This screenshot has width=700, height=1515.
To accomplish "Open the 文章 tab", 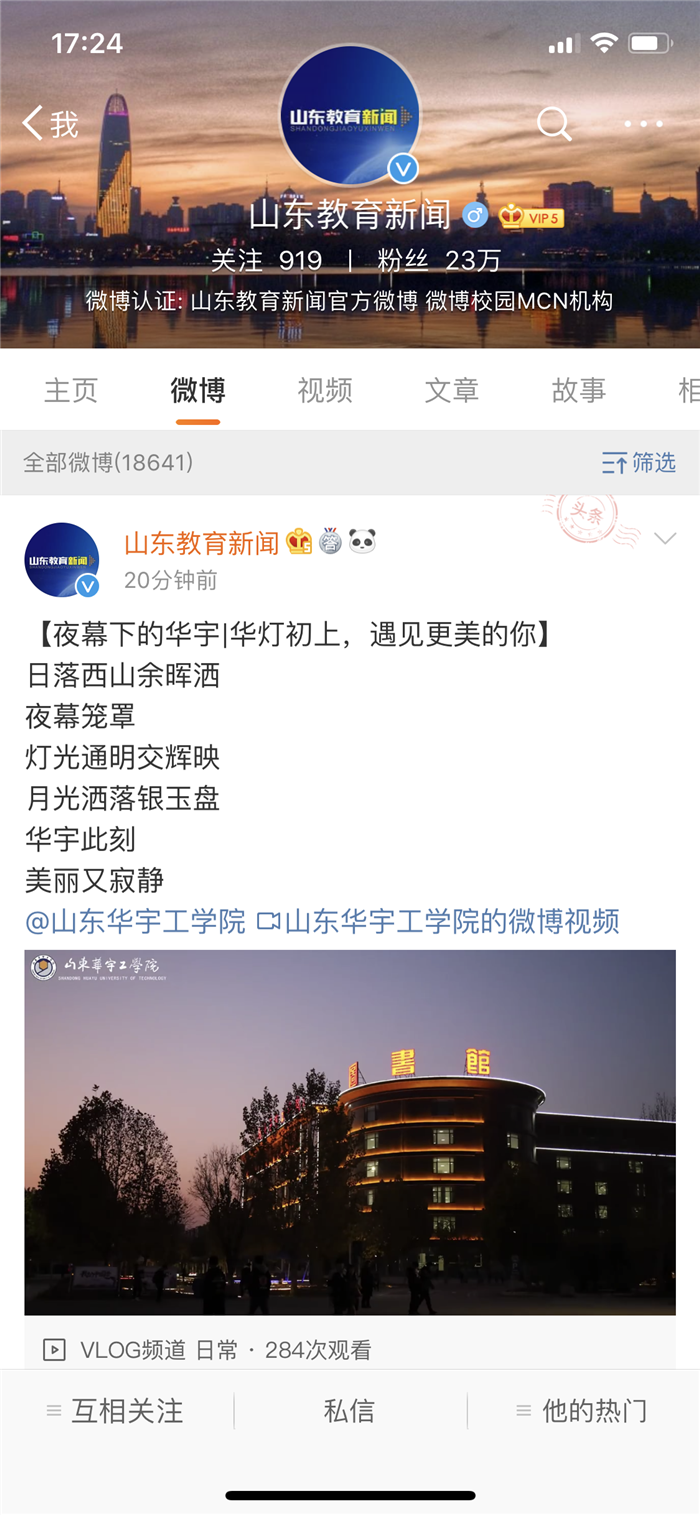I will [x=452, y=390].
